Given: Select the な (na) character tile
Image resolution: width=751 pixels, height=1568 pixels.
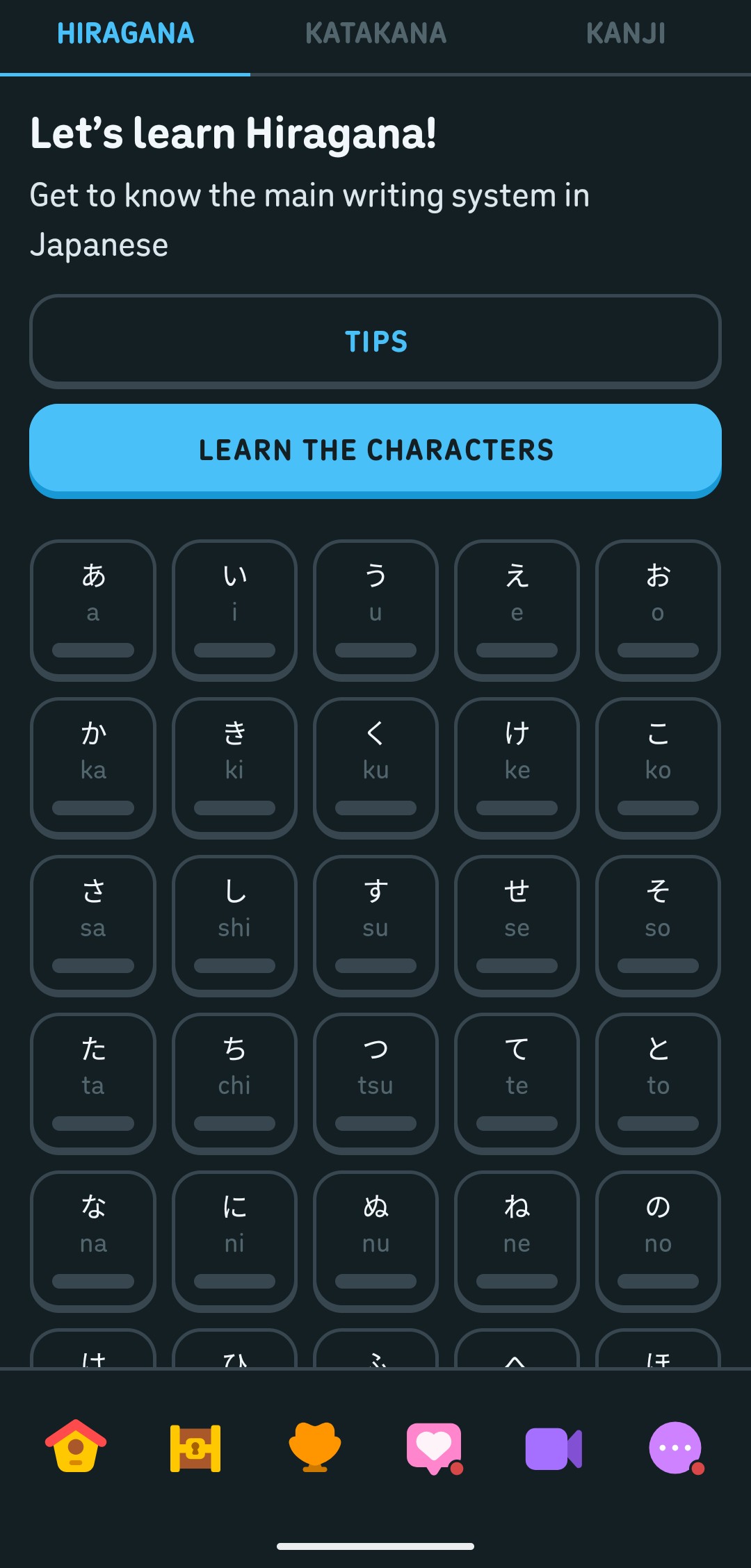Looking at the screenshot, I should [x=93, y=1241].
